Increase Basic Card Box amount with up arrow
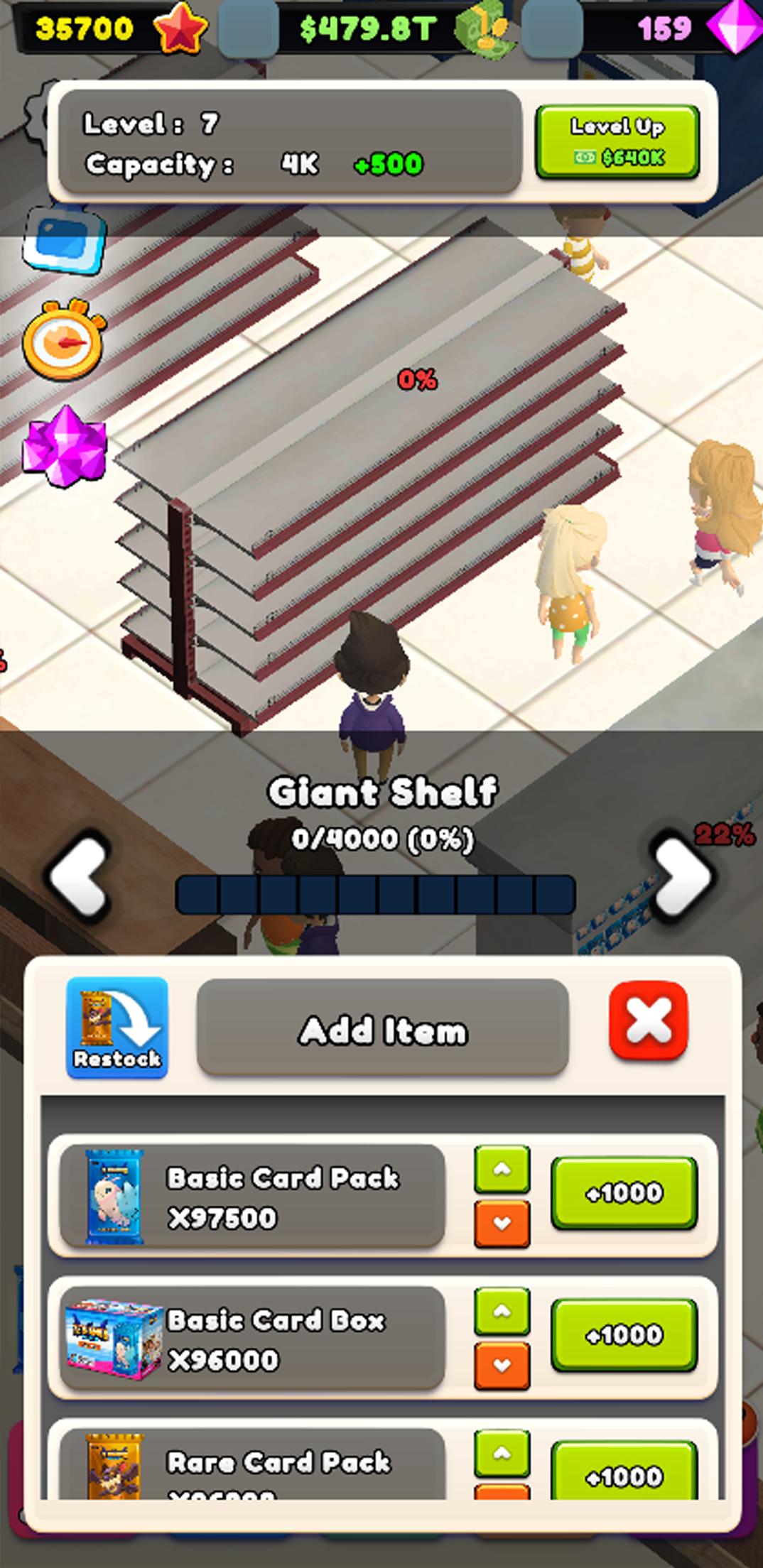Image resolution: width=763 pixels, height=1568 pixels. click(502, 1311)
